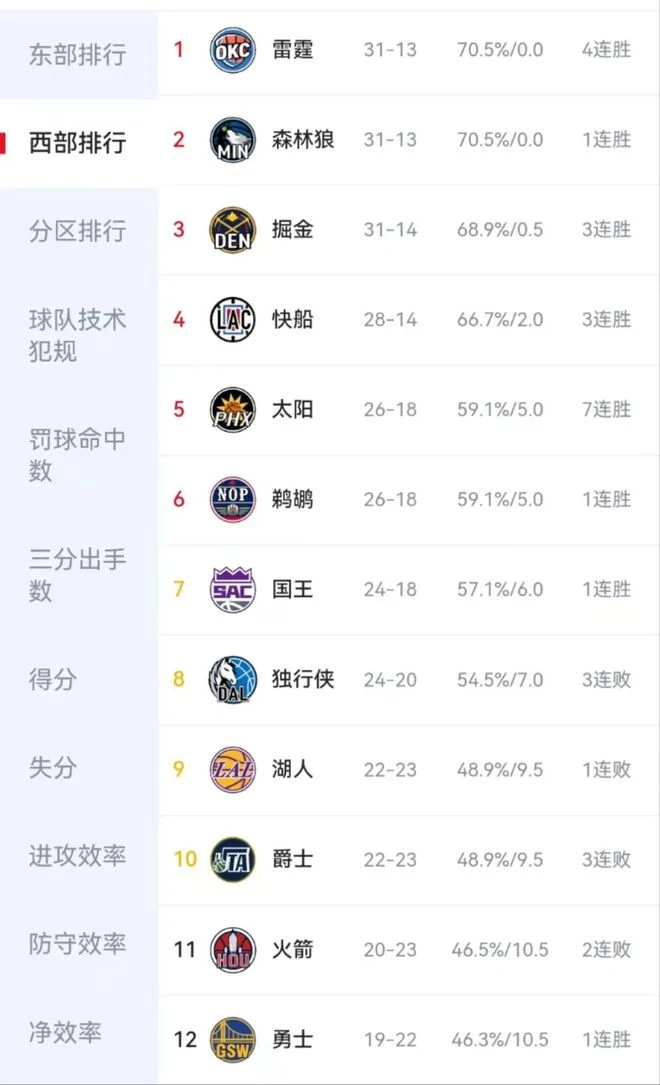The width and height of the screenshot is (660, 1085).
Task: Select the 独行侠 team row
Action: tap(409, 680)
